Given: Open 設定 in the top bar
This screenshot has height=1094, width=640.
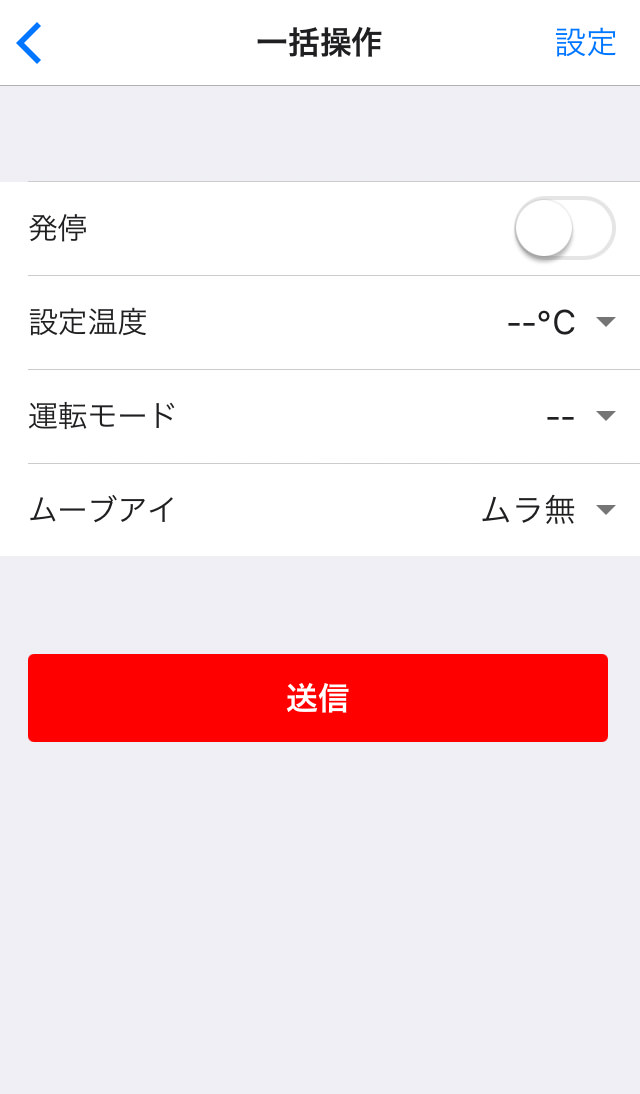Looking at the screenshot, I should pos(586,43).
